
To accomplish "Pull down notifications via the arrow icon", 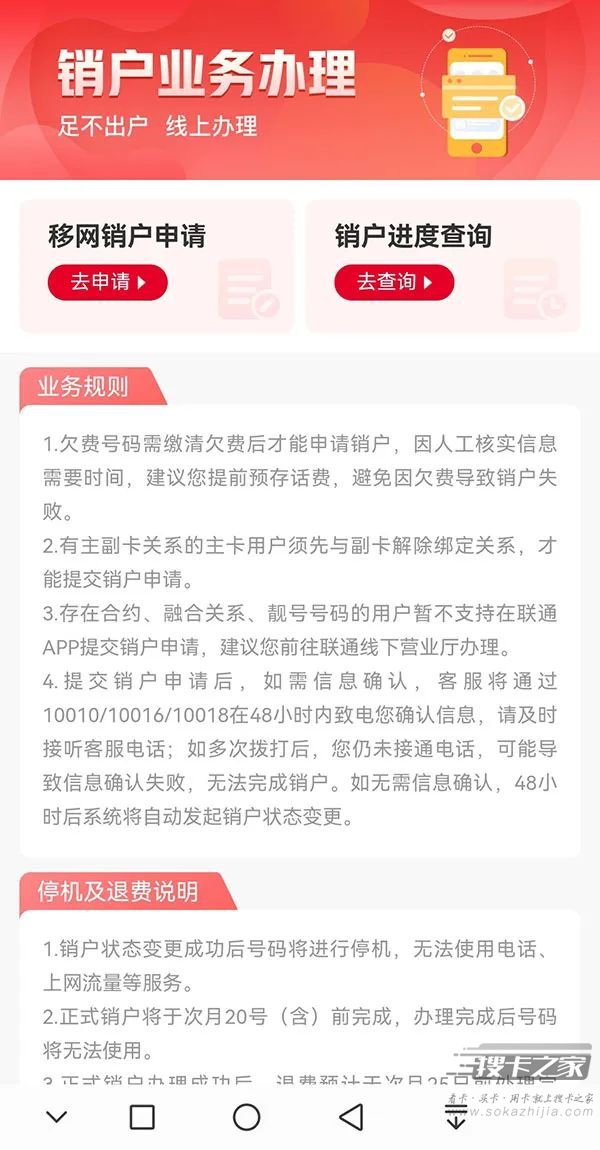I will (x=456, y=1118).
